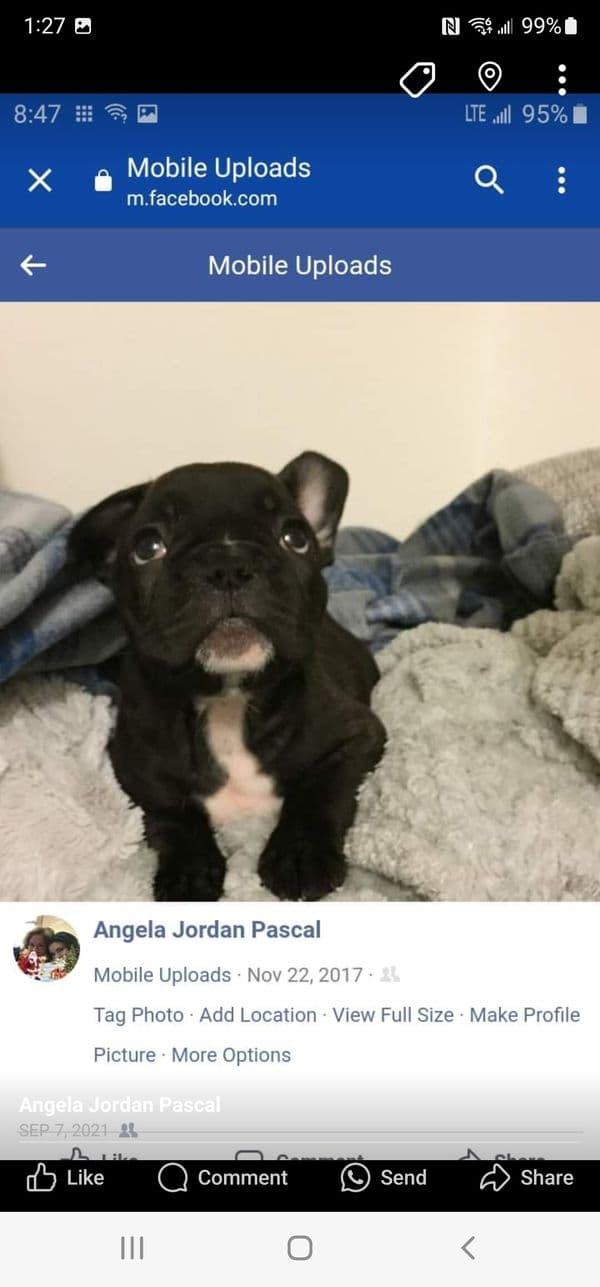Screen dimensions: 600x1287
Task: Tap the tag photo icon
Action: click(418, 78)
